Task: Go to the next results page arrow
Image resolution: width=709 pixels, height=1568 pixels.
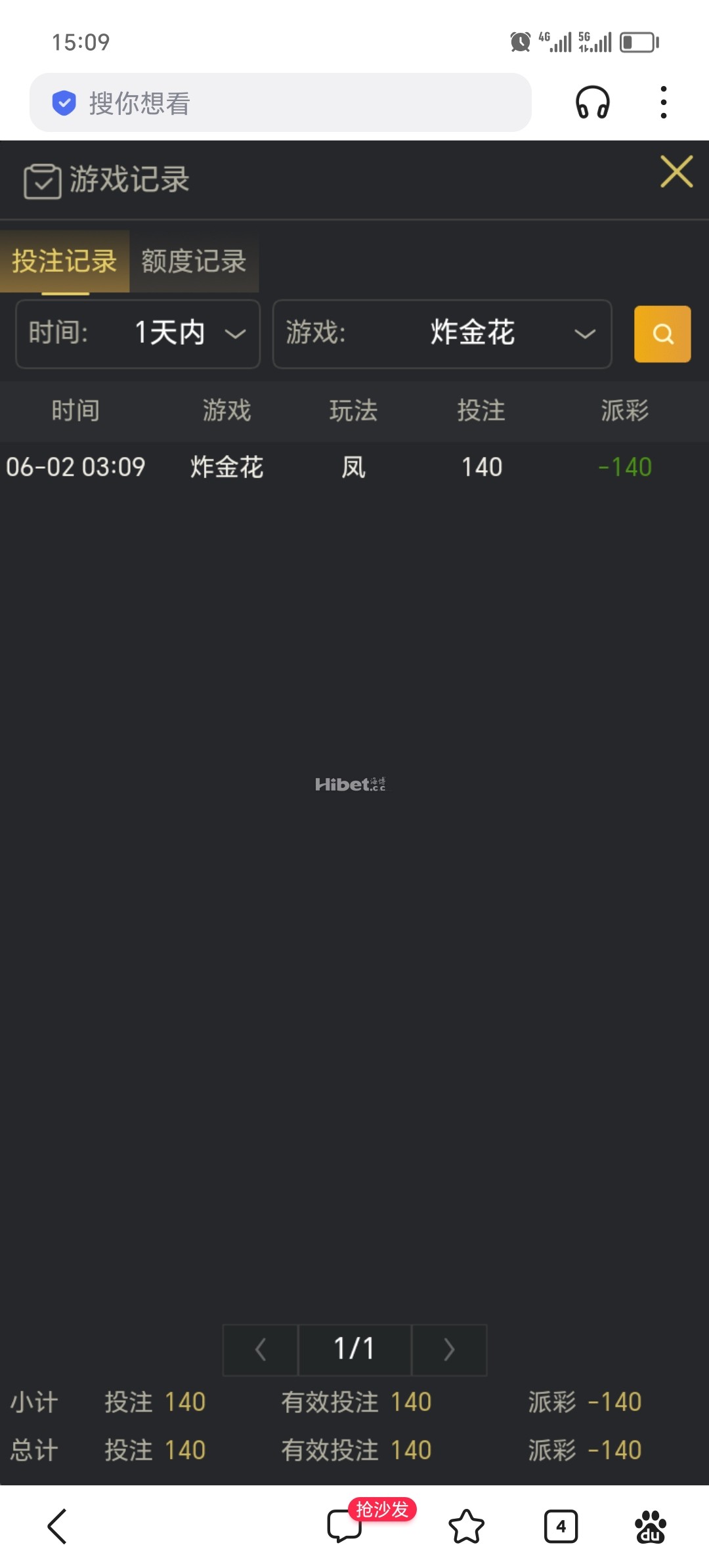Action: pyautogui.click(x=449, y=1350)
